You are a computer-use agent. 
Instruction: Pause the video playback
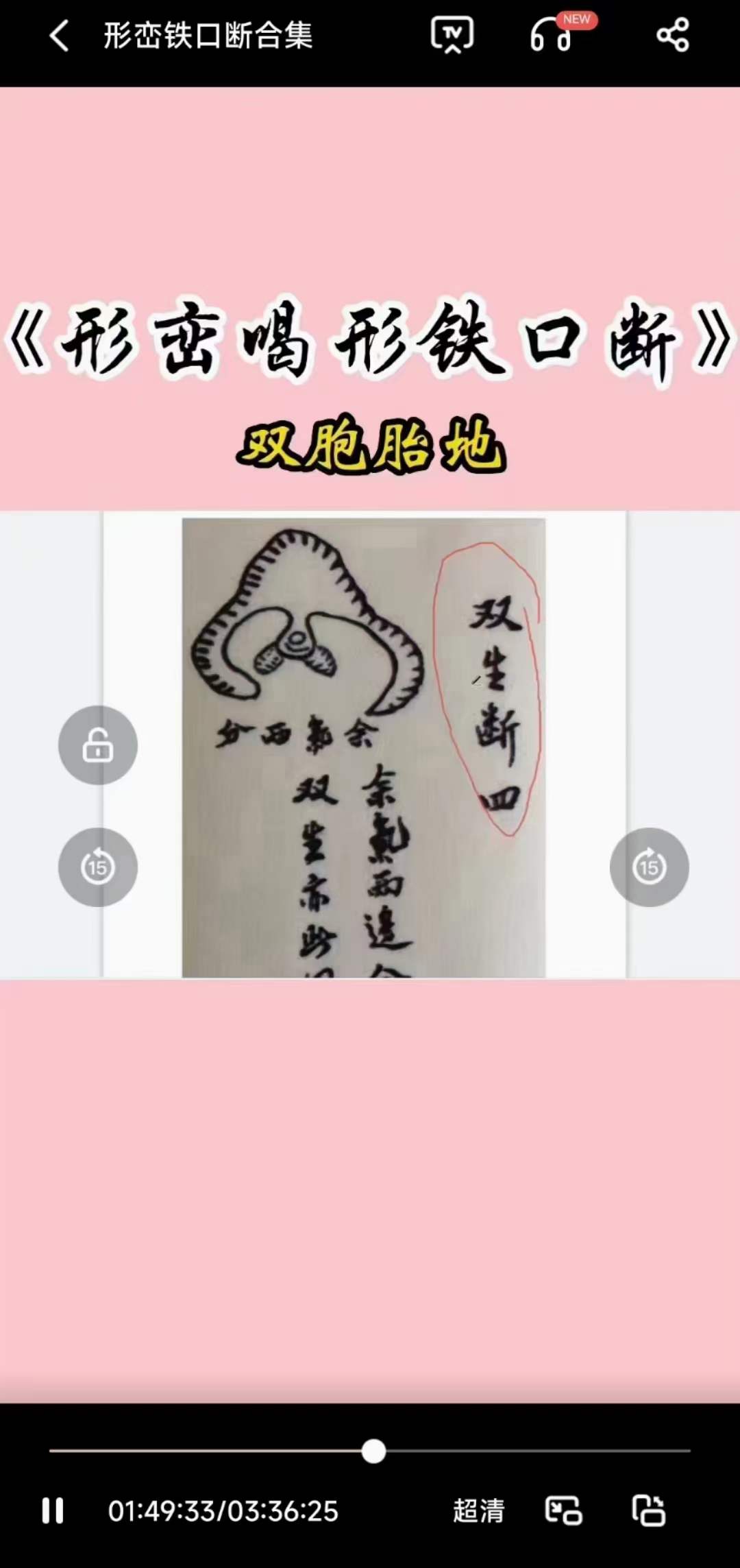click(x=53, y=1510)
